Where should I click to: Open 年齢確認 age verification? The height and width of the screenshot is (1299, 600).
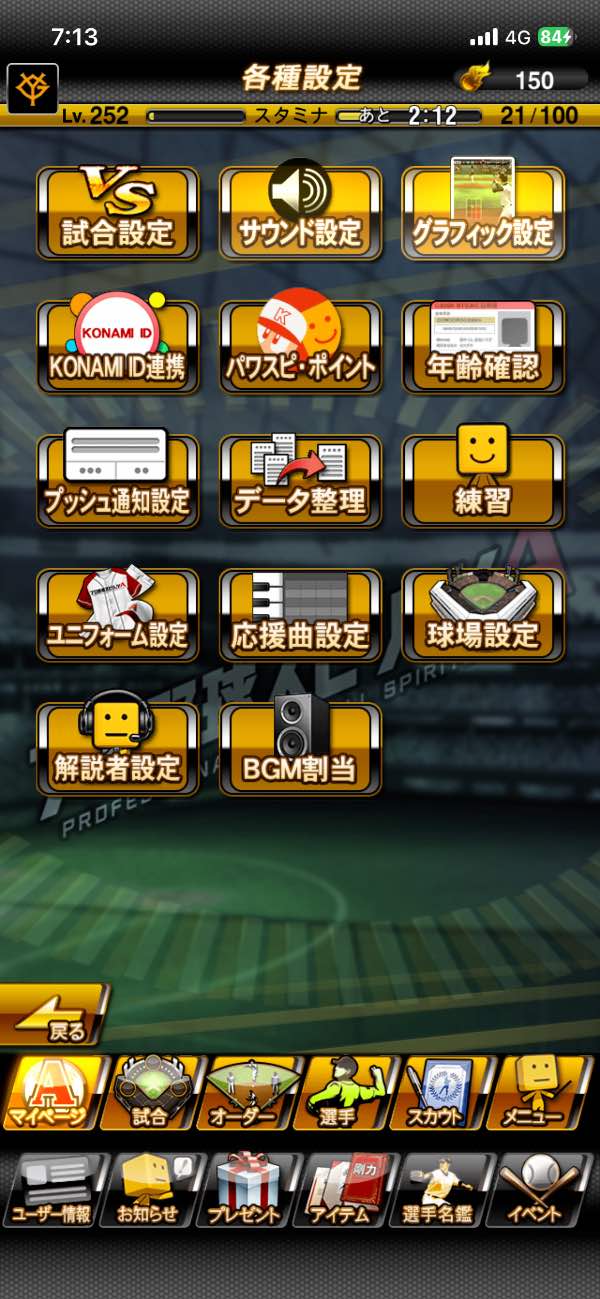click(483, 347)
